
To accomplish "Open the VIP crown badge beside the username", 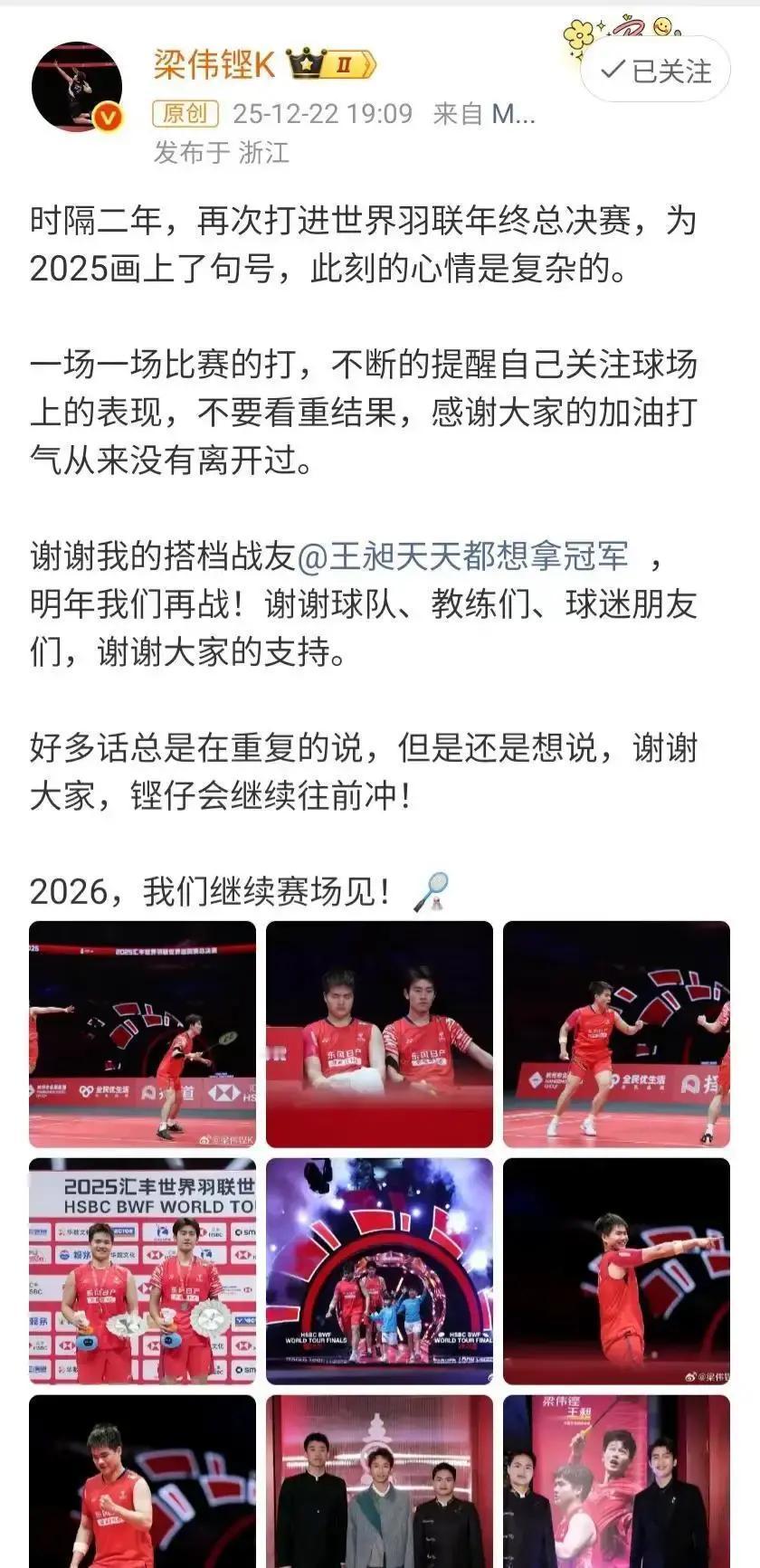I will (x=306, y=63).
